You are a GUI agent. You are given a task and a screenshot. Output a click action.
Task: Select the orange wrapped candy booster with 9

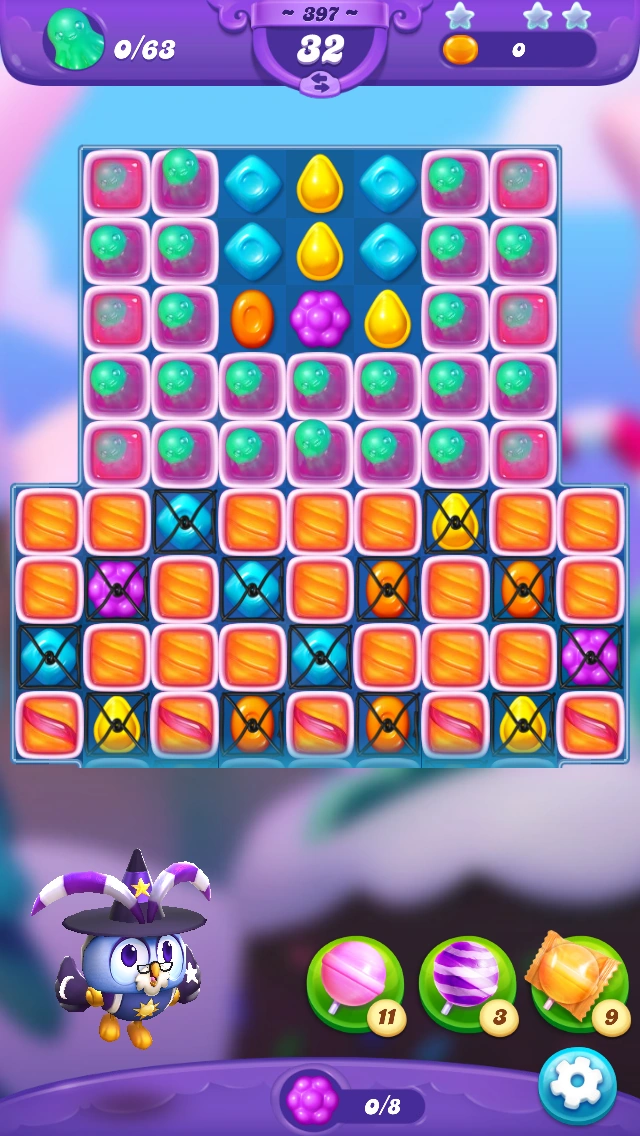click(580, 981)
